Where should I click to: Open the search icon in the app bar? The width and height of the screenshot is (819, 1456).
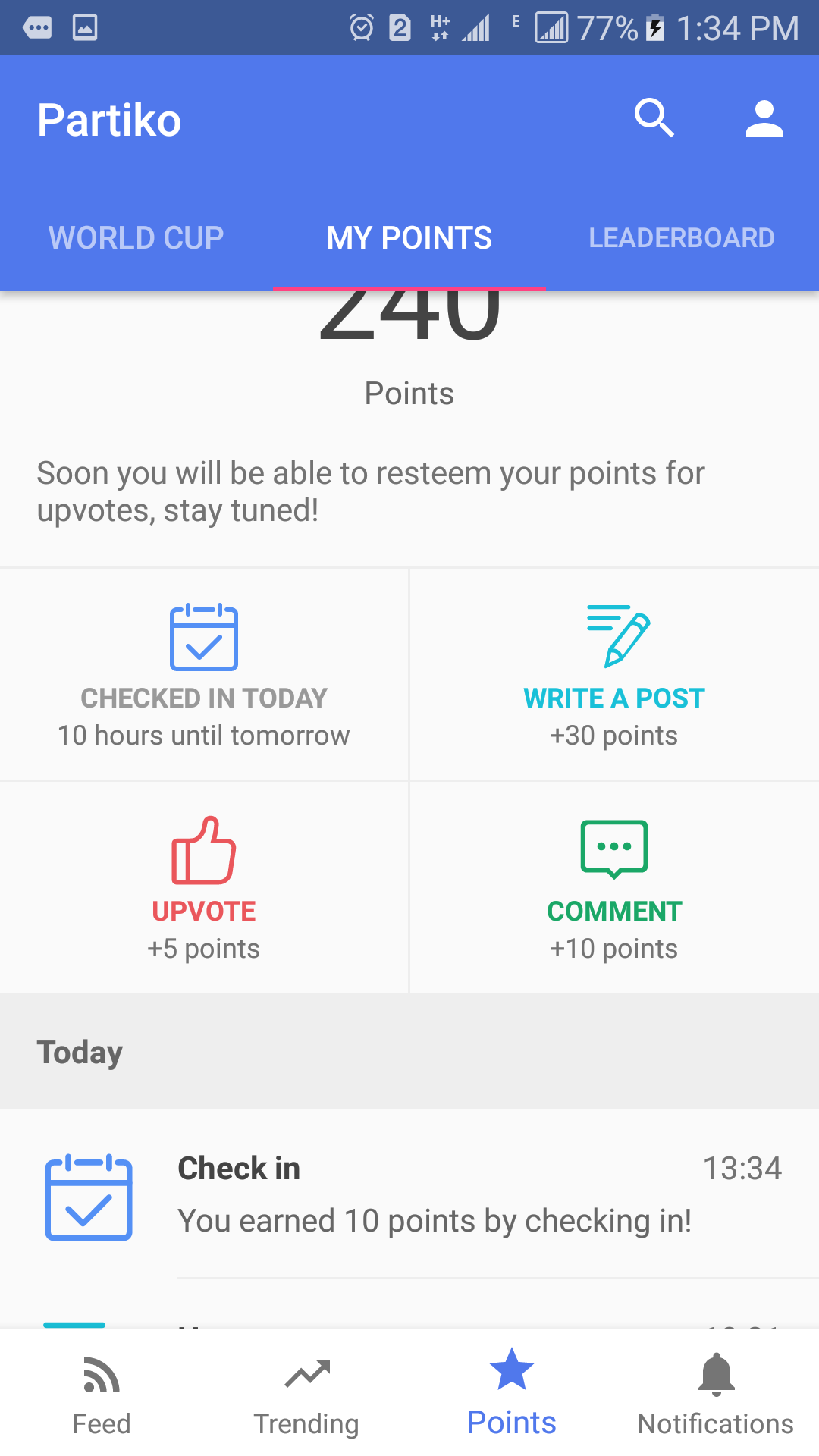(654, 118)
